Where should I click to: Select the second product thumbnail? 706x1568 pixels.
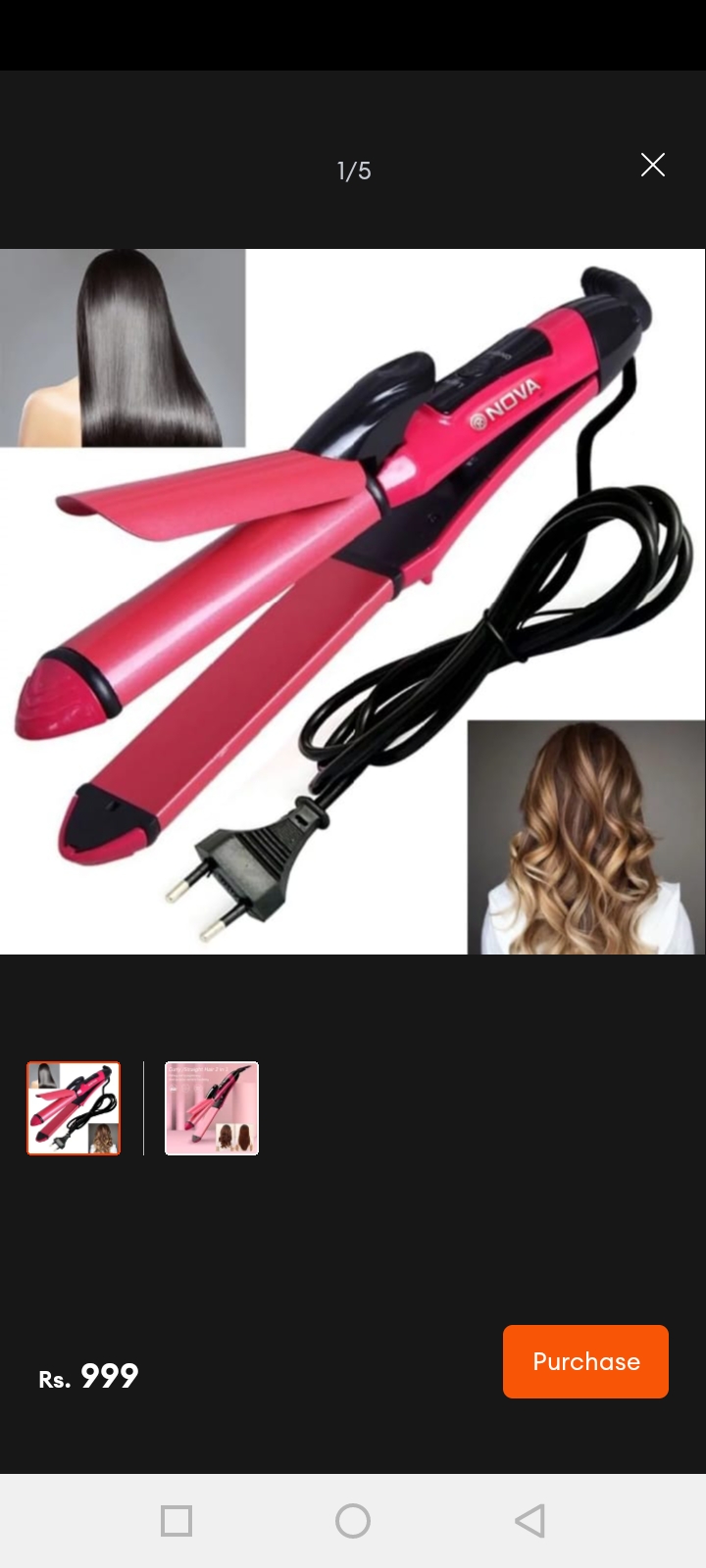coord(212,1108)
